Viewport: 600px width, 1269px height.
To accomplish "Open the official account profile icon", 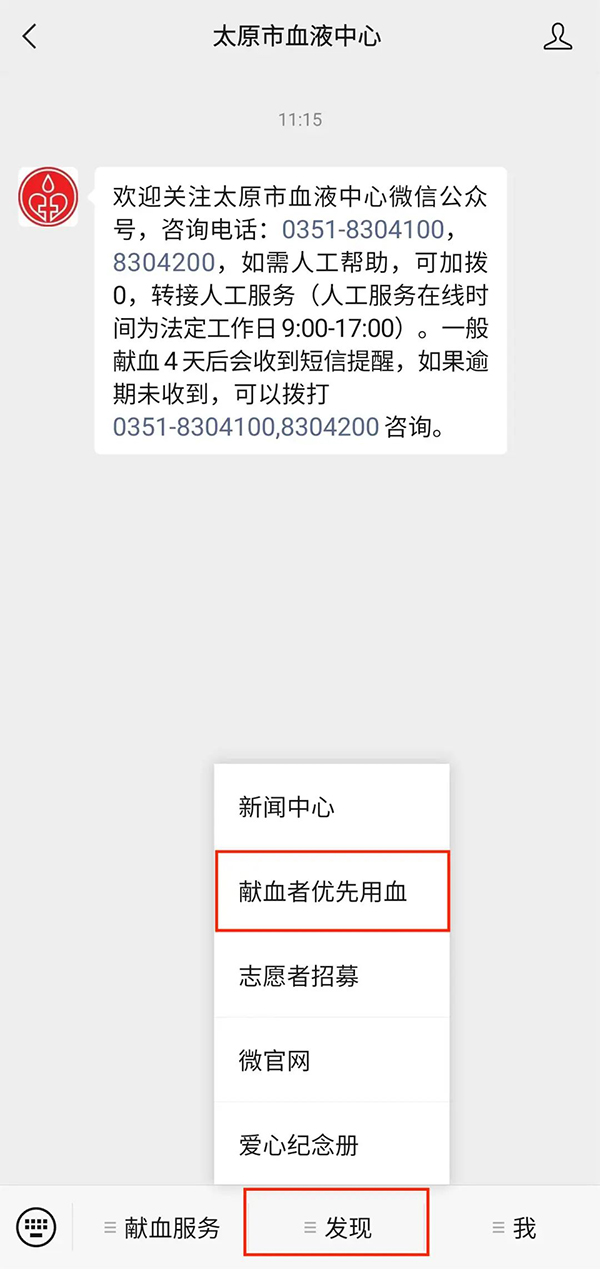I will point(557,38).
